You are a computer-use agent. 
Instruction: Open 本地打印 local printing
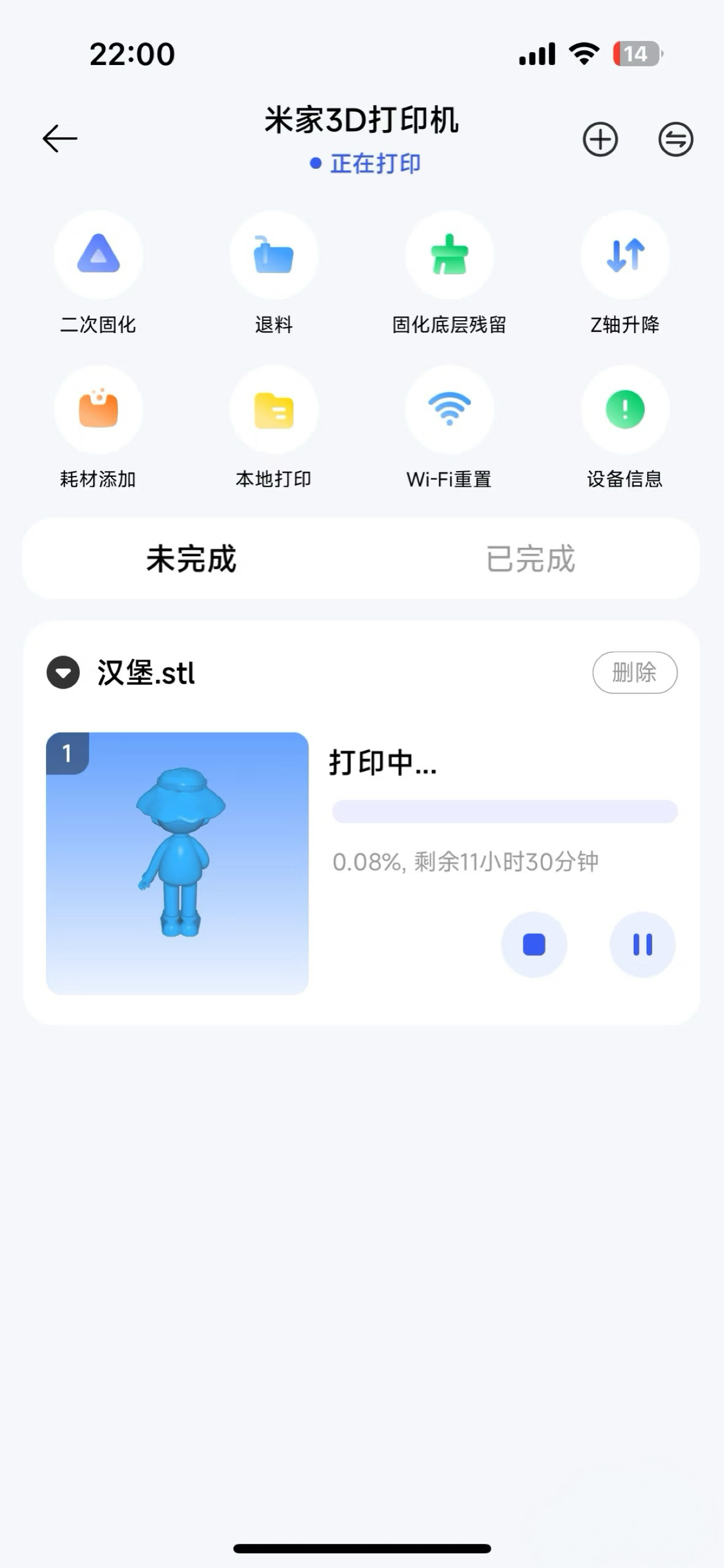274,409
